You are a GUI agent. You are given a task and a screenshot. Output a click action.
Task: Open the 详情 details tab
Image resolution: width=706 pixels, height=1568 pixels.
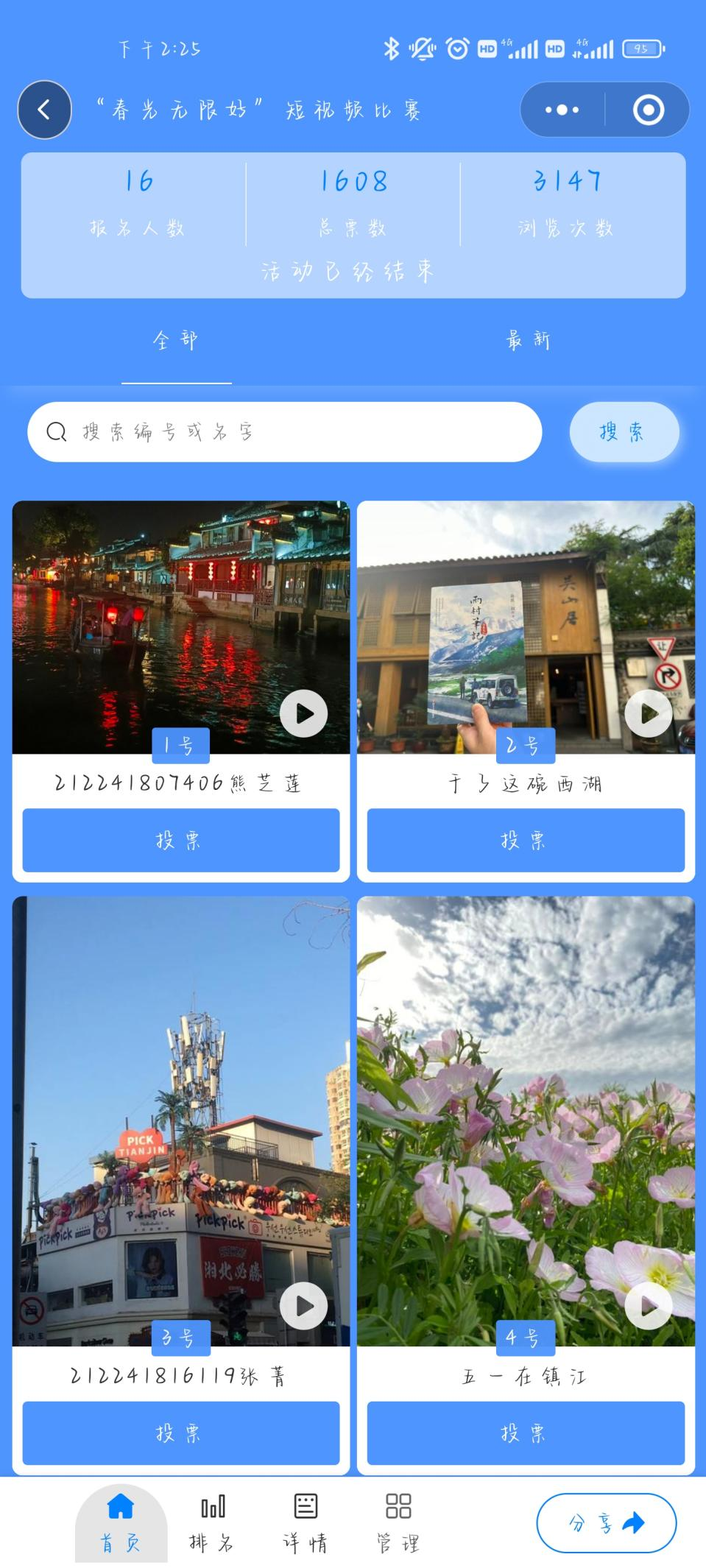tap(306, 1522)
